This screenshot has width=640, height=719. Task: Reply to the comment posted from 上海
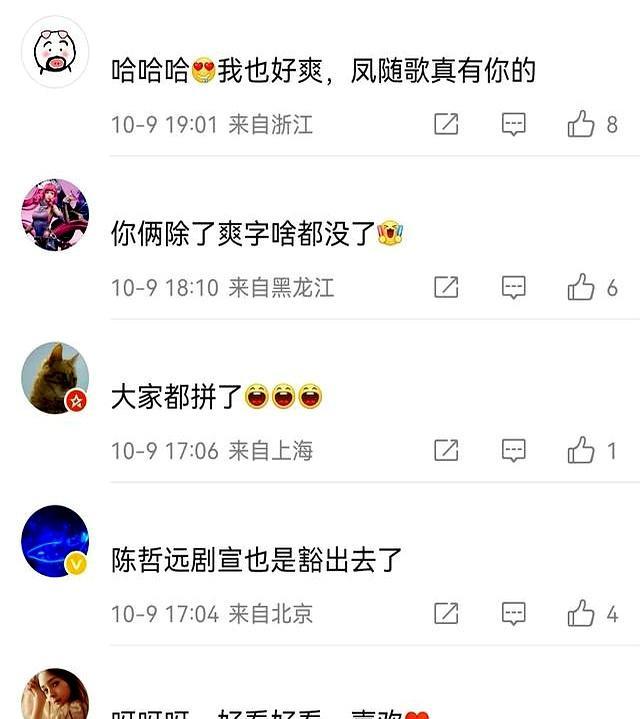tap(513, 451)
